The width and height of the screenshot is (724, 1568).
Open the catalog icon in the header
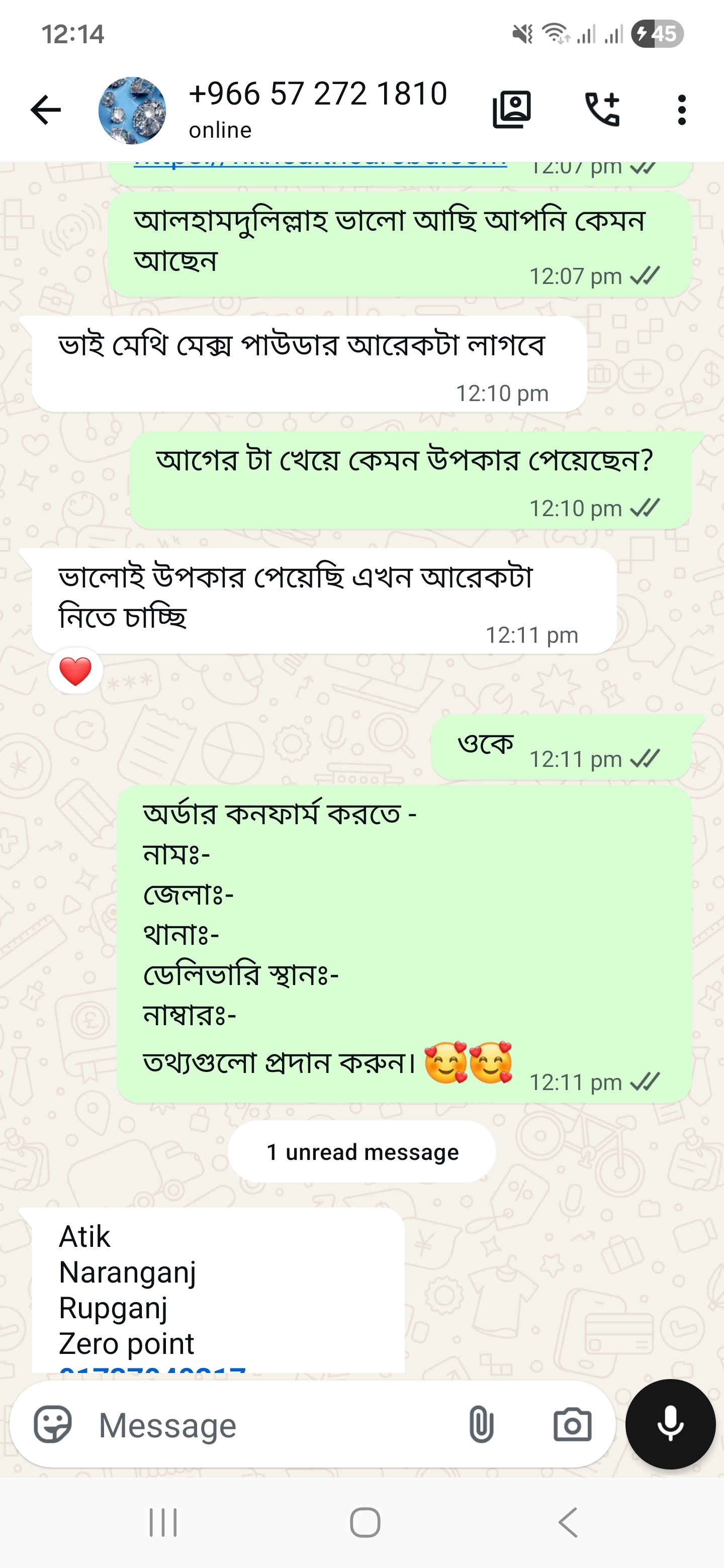point(511,110)
